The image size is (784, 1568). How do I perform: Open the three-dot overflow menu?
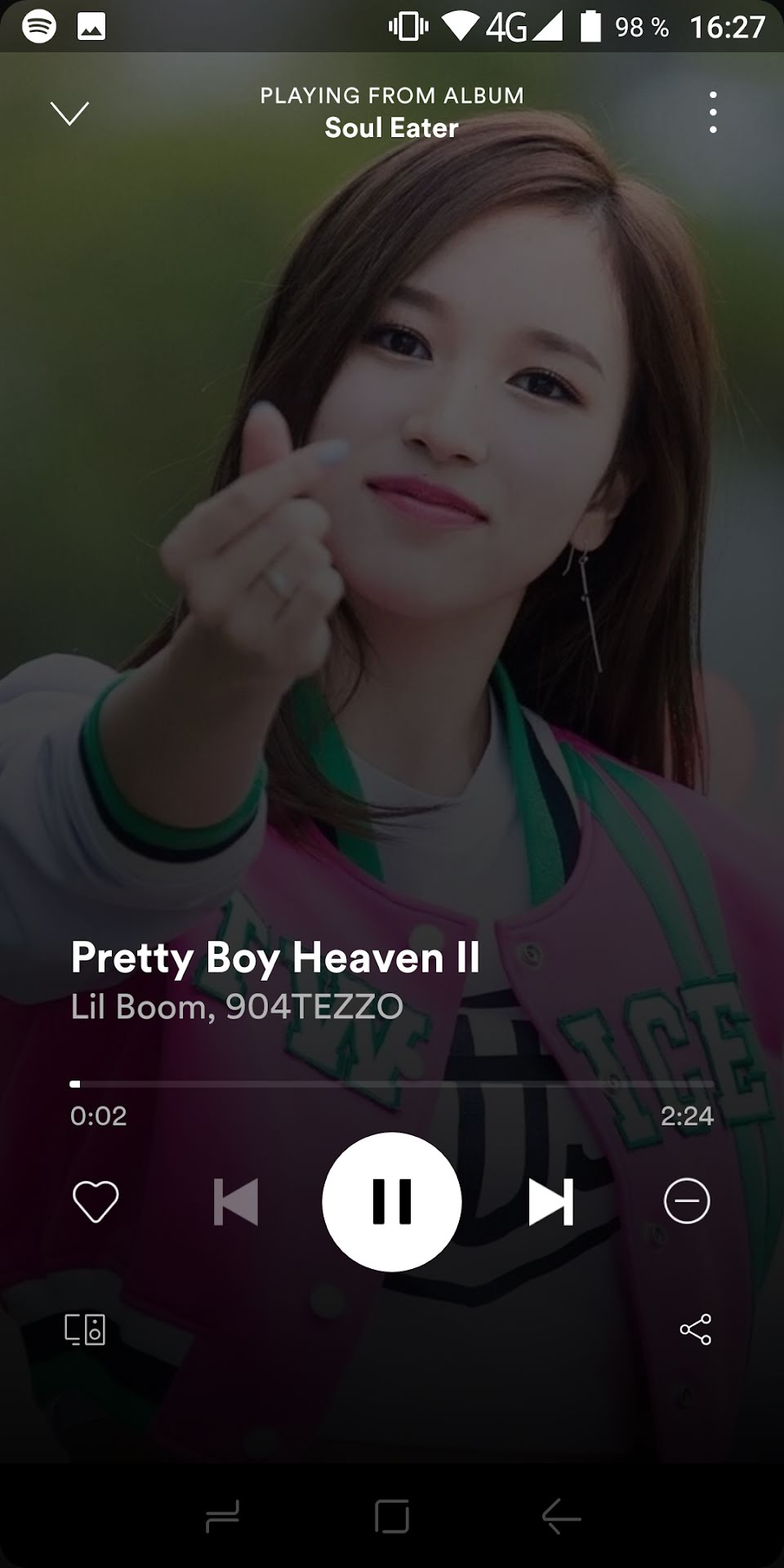[713, 113]
